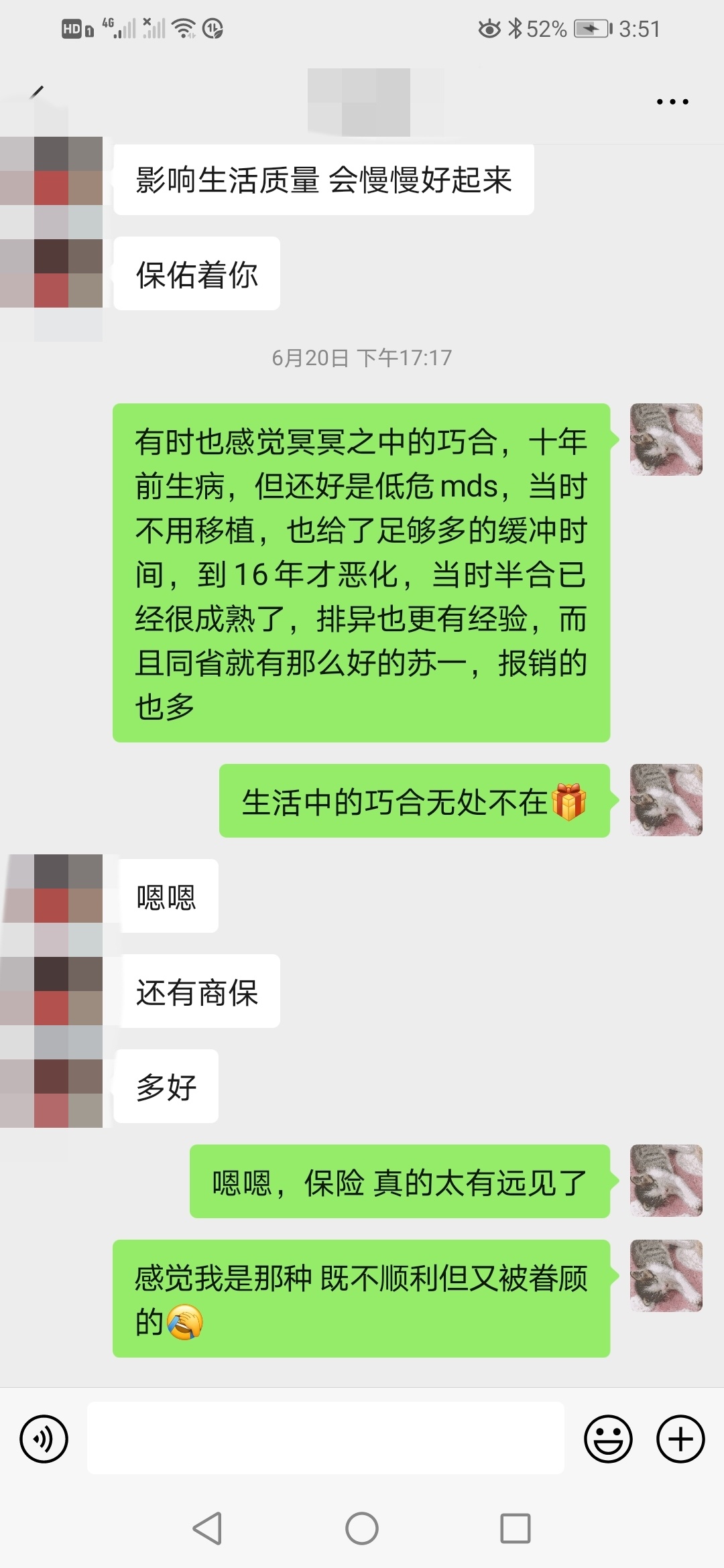Open the three-dot chat options menu
724x1568 pixels.
pyautogui.click(x=672, y=102)
